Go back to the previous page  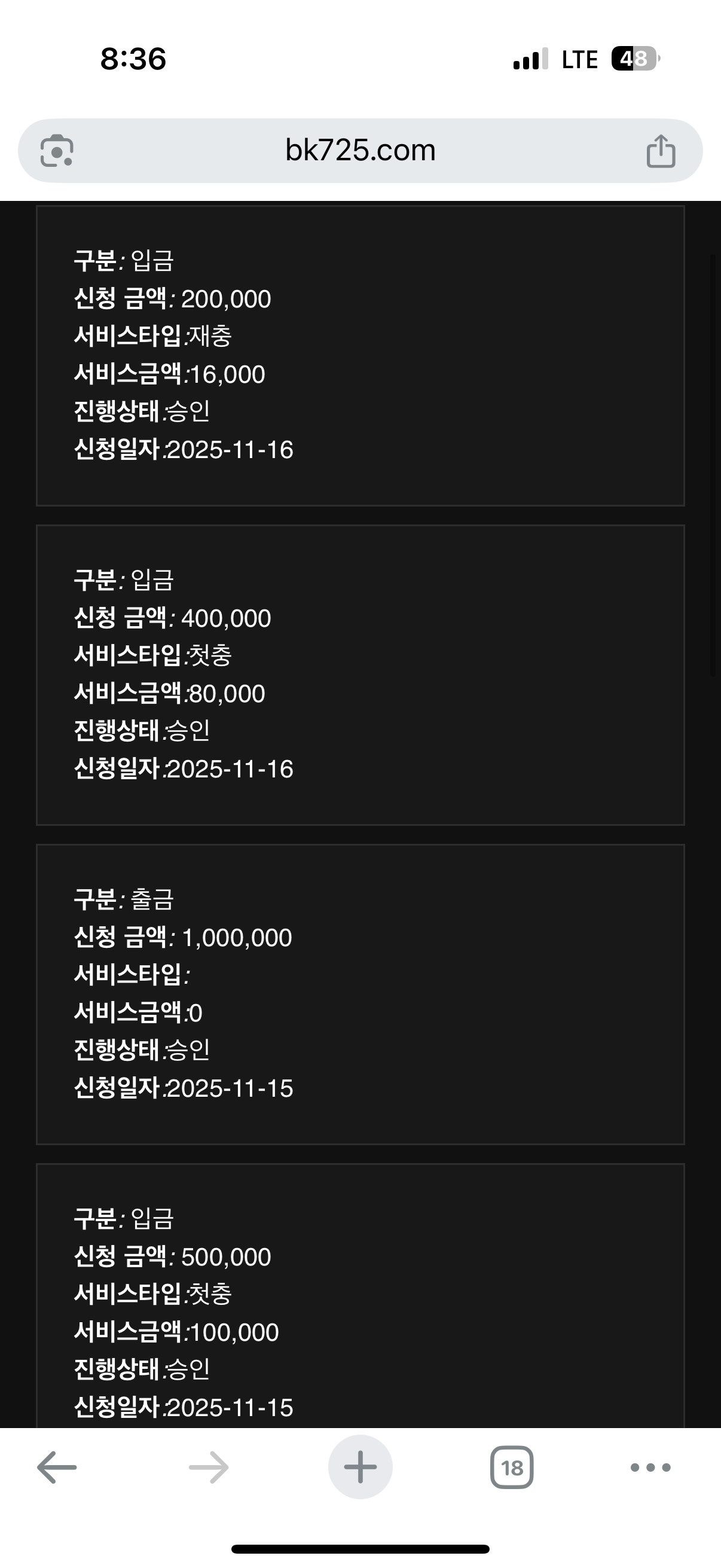point(57,1468)
